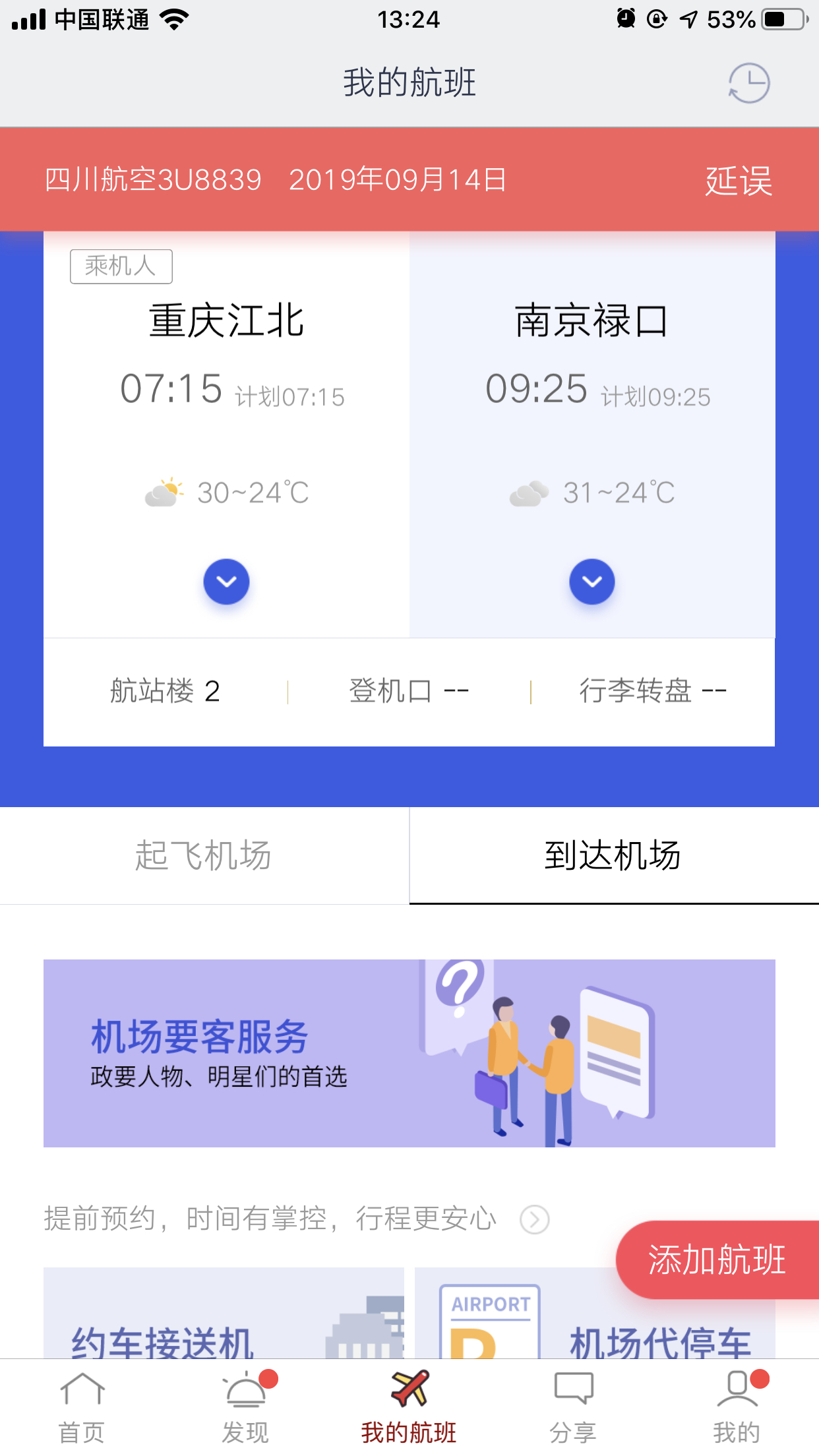Tap 添加航班 button

coord(717,1259)
